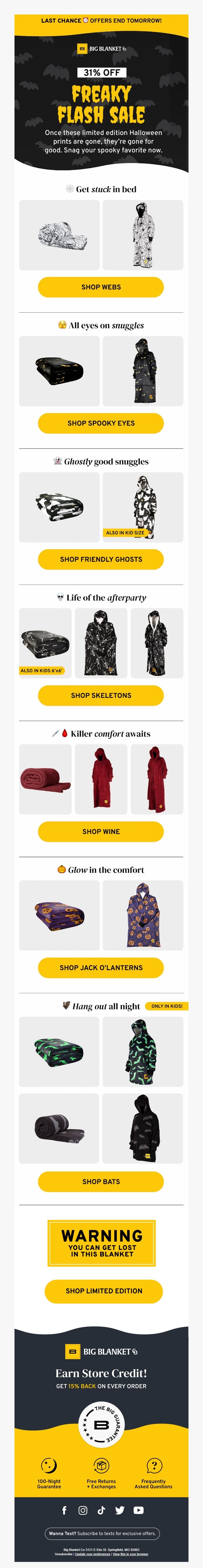Open the SHOP FRIENDLY GHOSTS button
The width and height of the screenshot is (203, 1568).
(101, 559)
